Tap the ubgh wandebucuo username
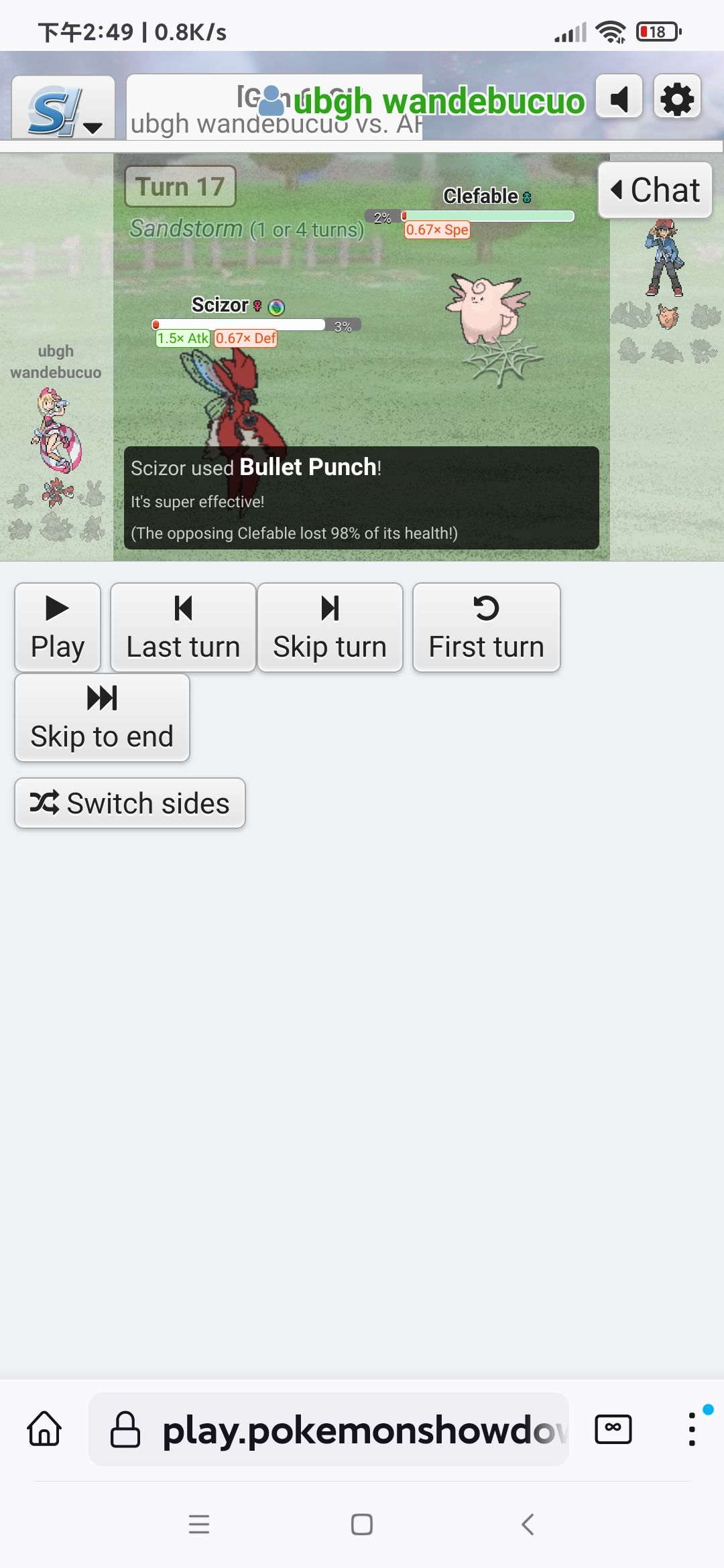Screen dimensions: 724x1568 (x=439, y=102)
